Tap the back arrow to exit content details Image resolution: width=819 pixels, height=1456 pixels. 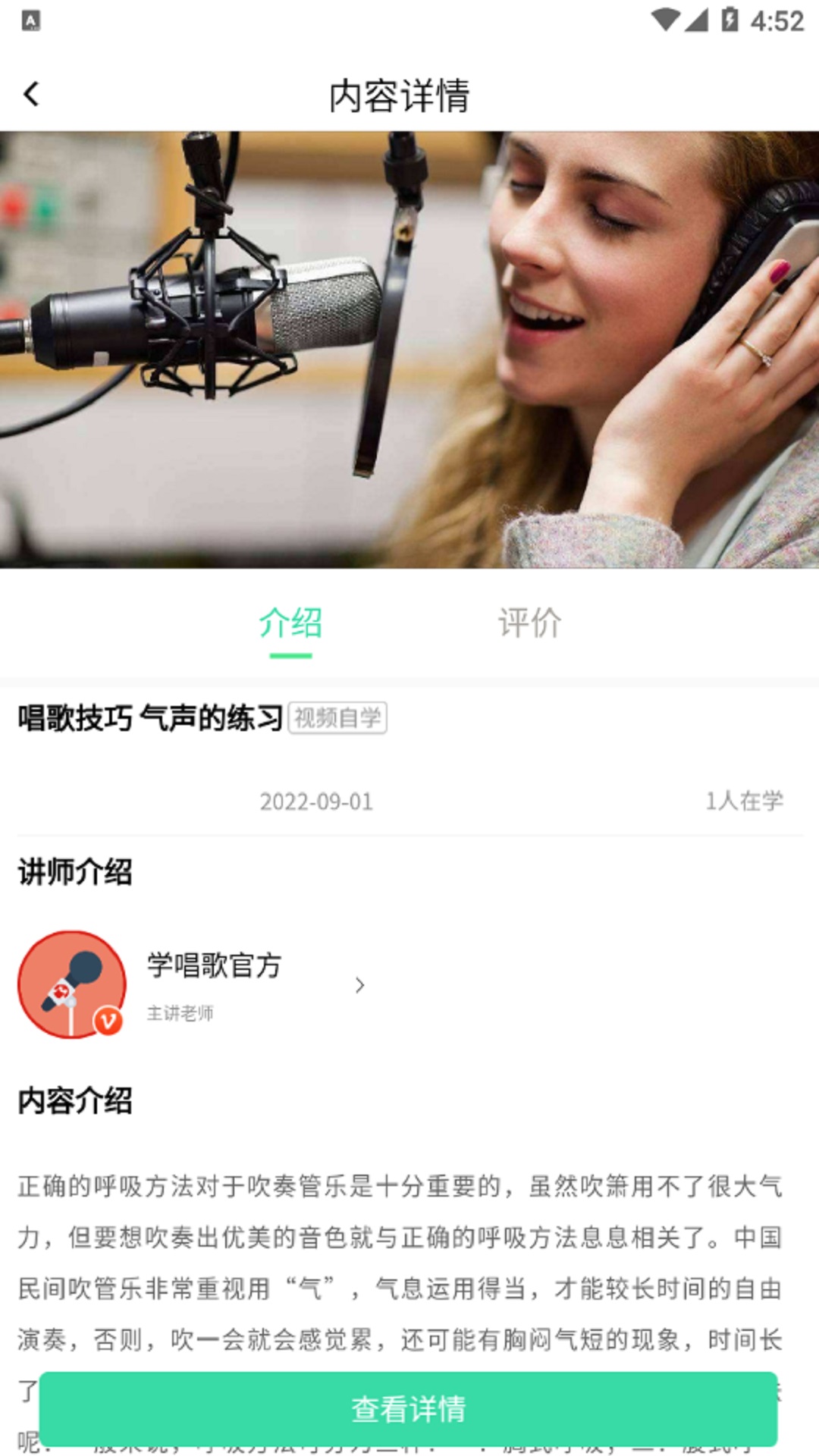tap(30, 95)
